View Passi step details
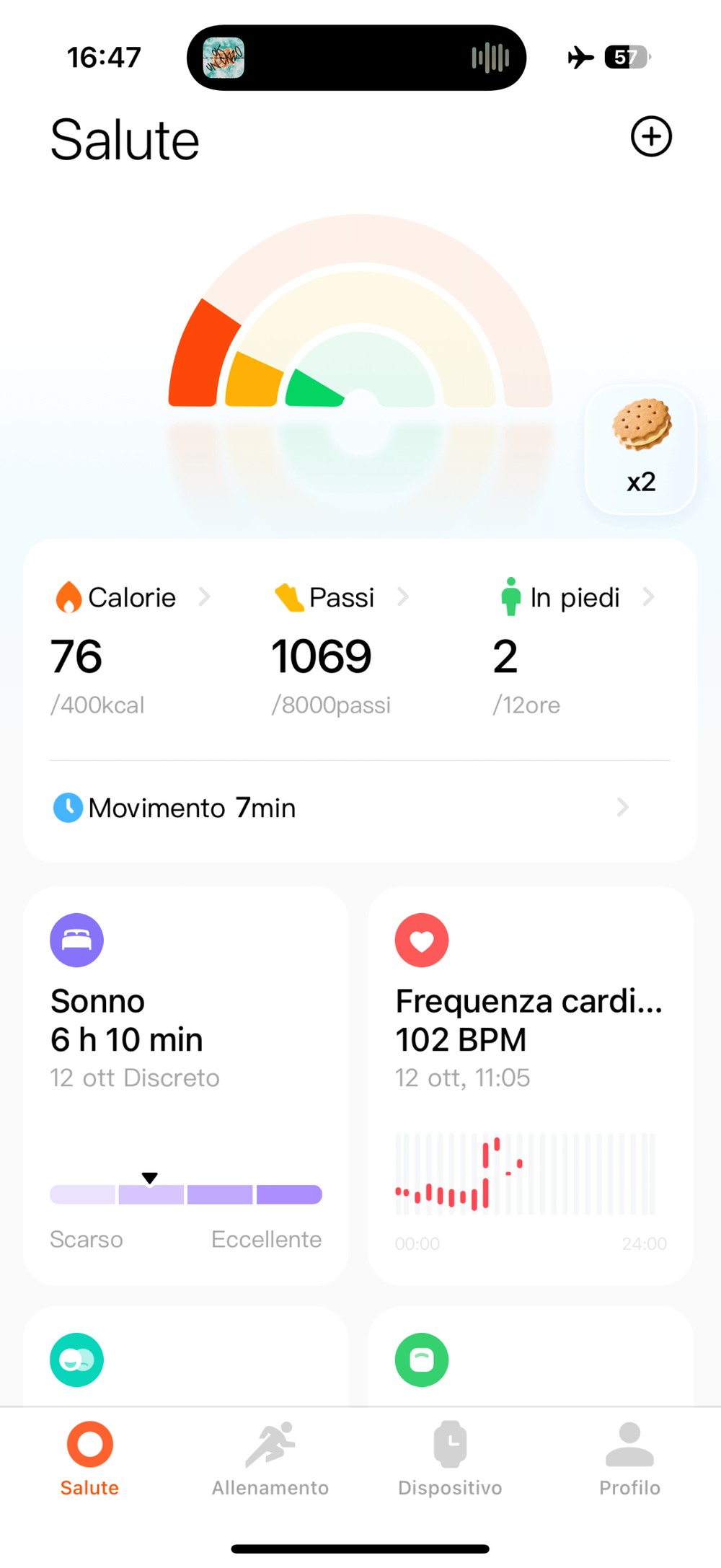Image resolution: width=721 pixels, height=1568 pixels. (341, 597)
